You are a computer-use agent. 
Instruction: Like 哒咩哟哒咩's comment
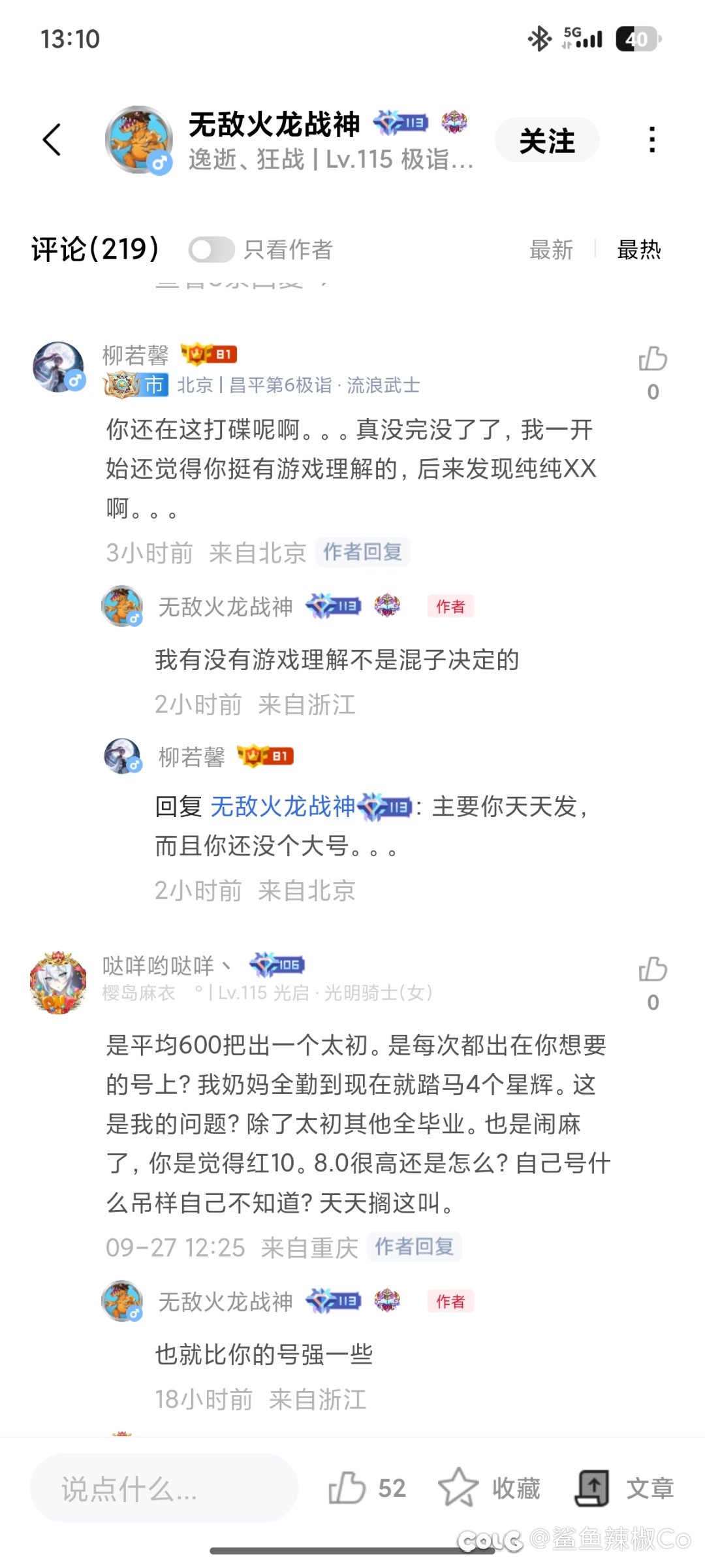pyautogui.click(x=652, y=970)
